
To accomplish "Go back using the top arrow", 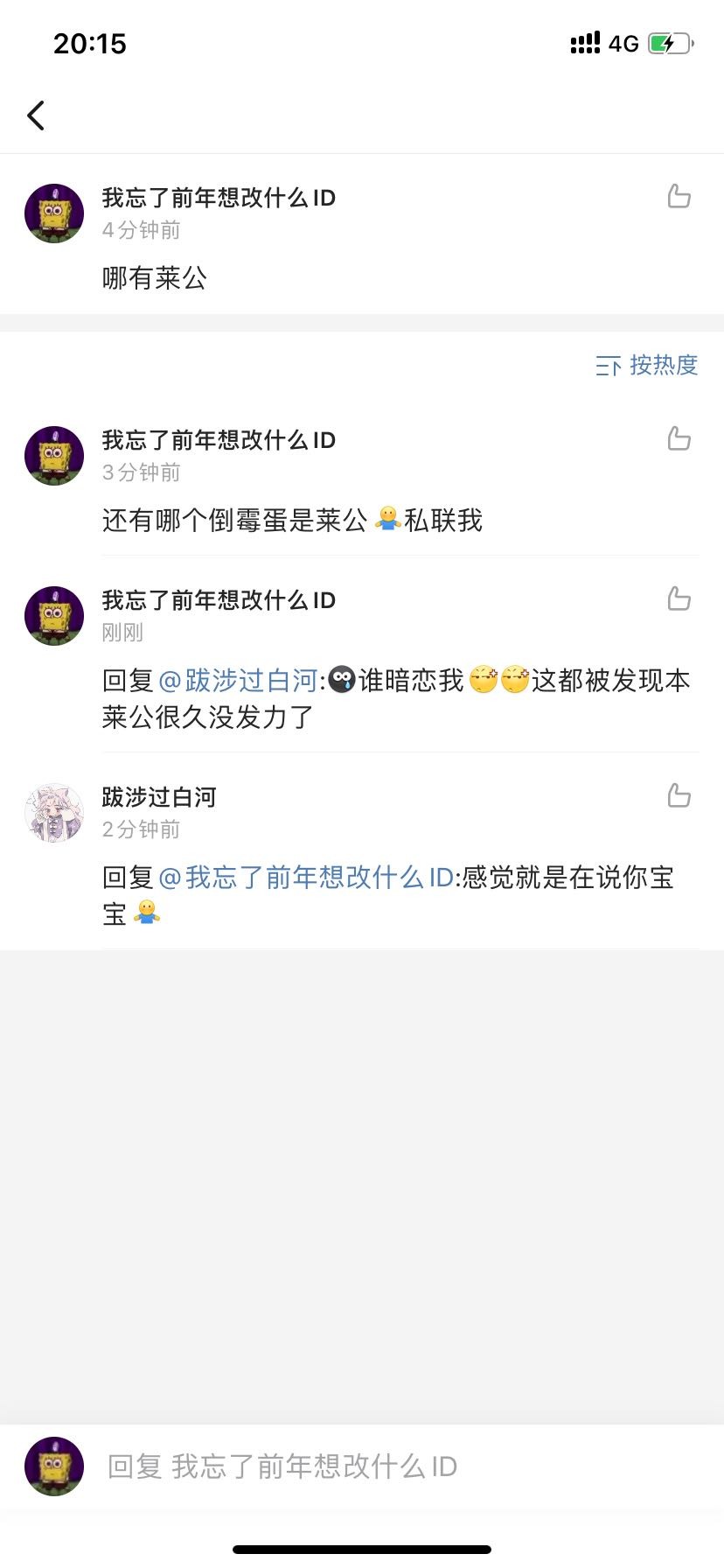I will click(36, 115).
